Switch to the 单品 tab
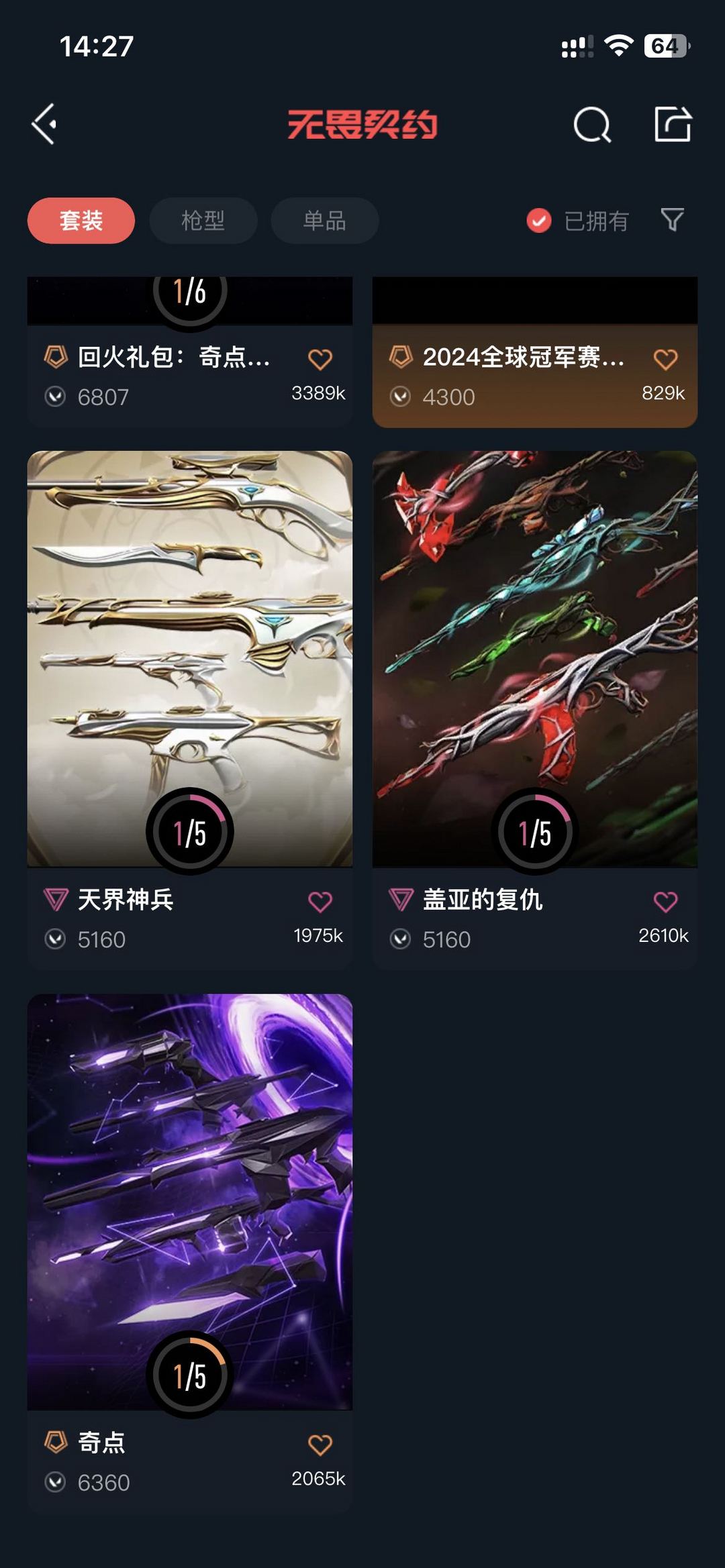Screen dimensions: 725x1568 point(325,220)
